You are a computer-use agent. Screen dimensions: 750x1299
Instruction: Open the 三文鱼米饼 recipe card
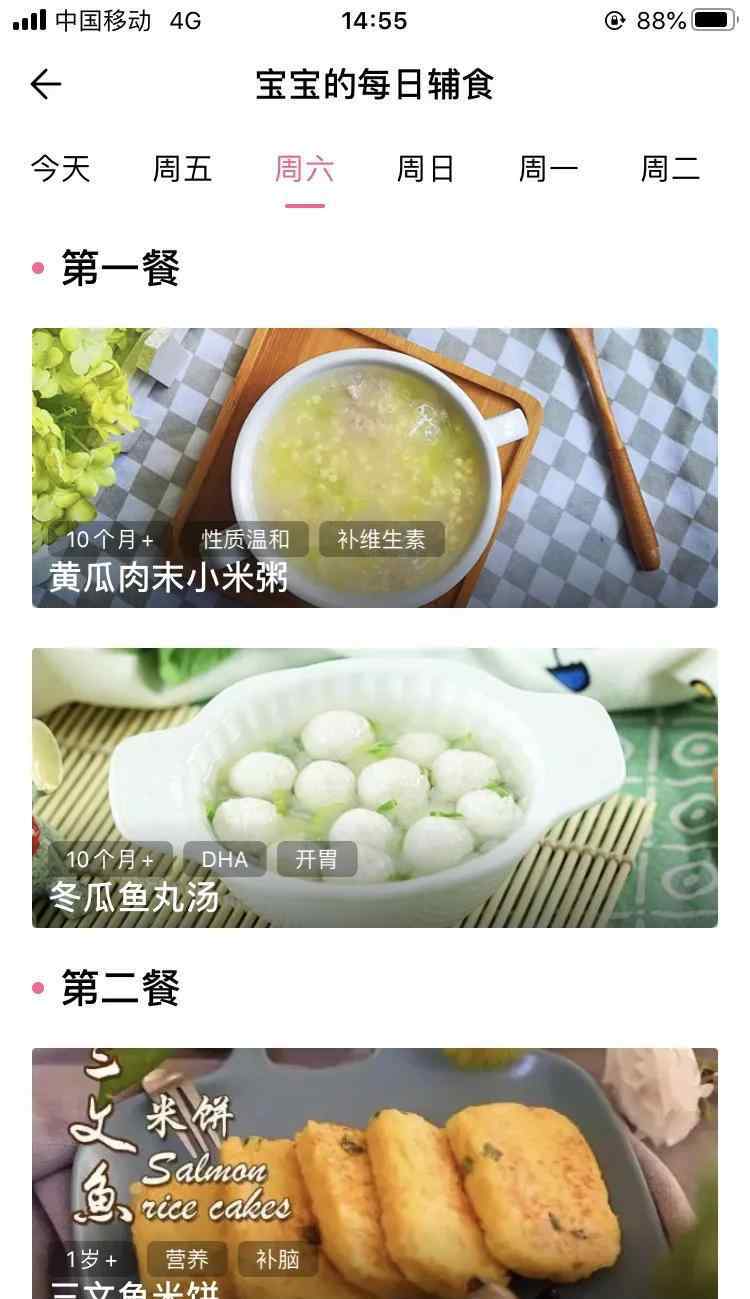(x=375, y=1173)
